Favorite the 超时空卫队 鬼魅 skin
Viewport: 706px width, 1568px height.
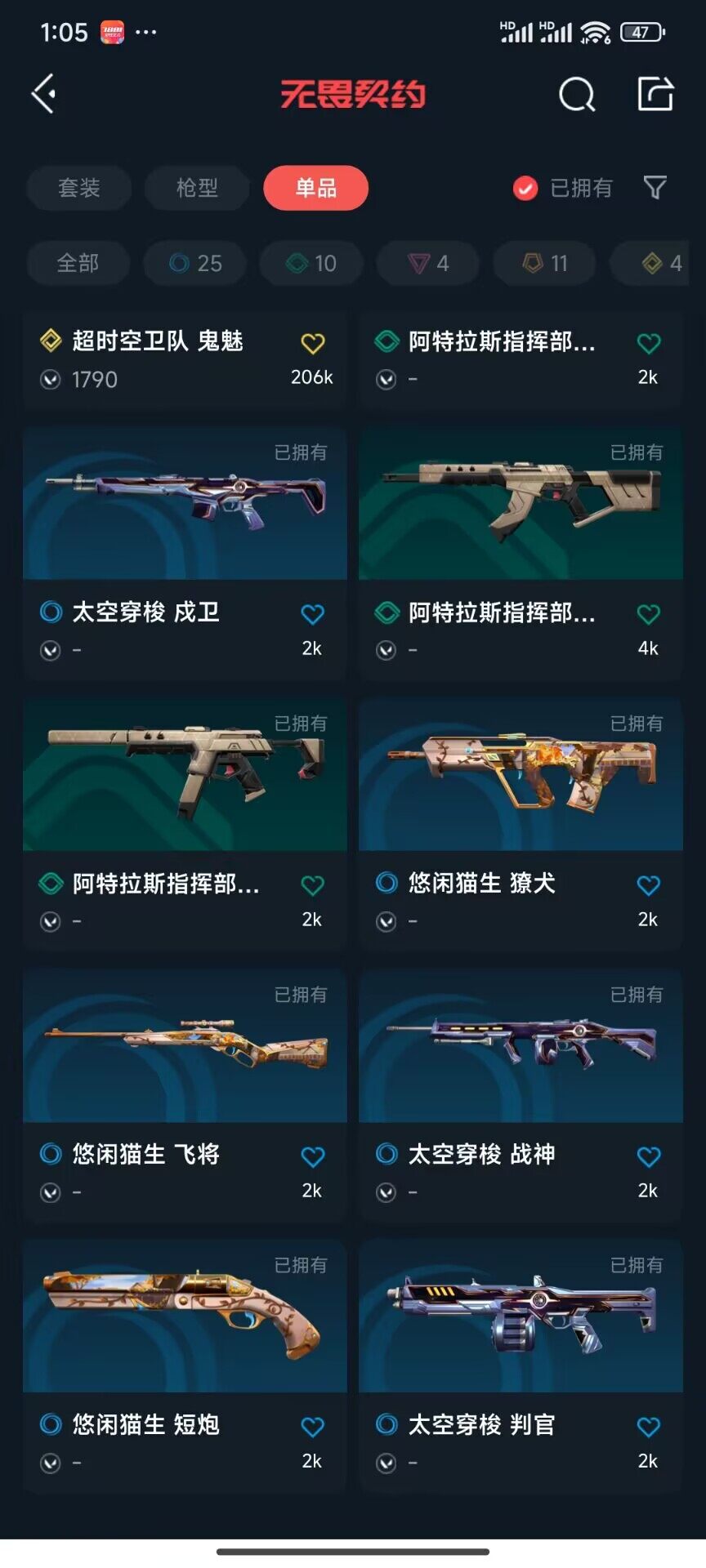click(x=312, y=344)
